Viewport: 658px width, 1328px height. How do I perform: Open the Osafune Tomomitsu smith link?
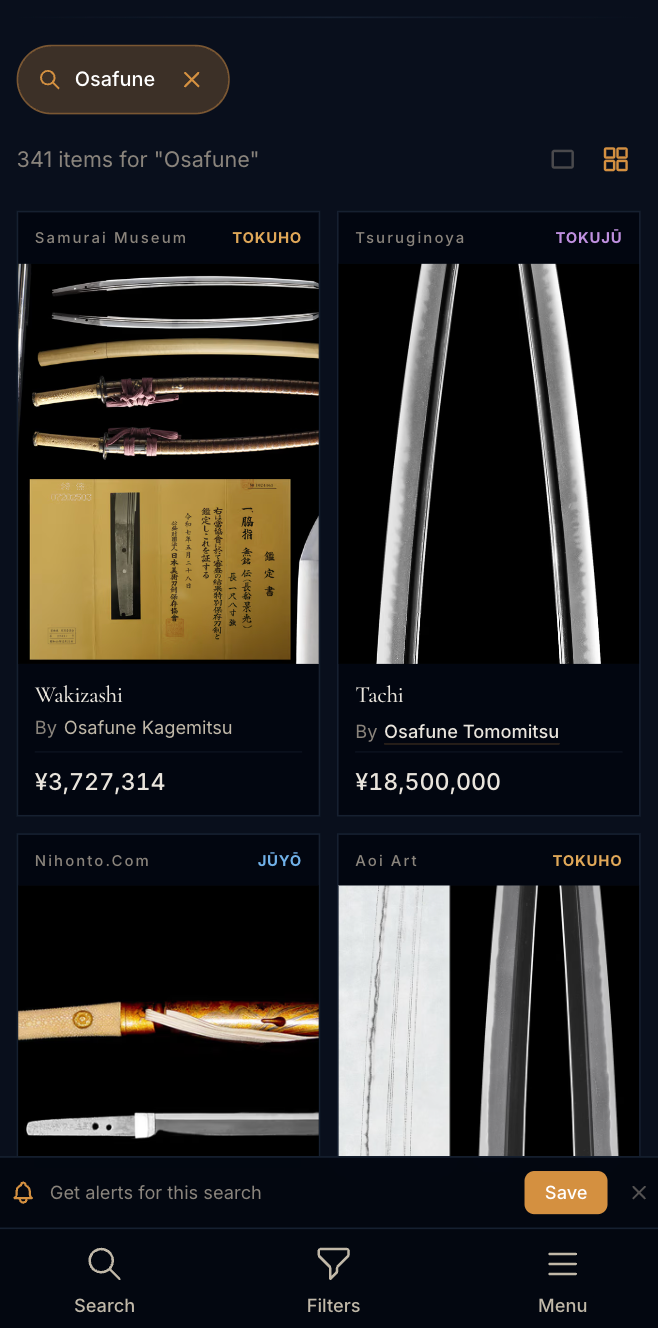pos(471,732)
